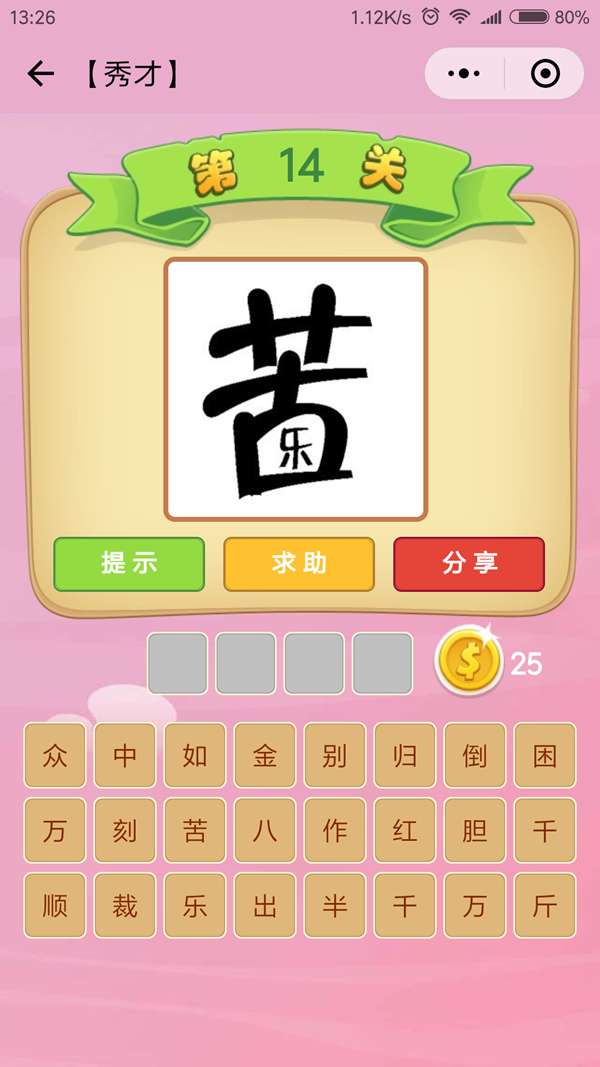The image size is (600, 1067).
Task: Choose the 中 character tile
Action: point(125,755)
